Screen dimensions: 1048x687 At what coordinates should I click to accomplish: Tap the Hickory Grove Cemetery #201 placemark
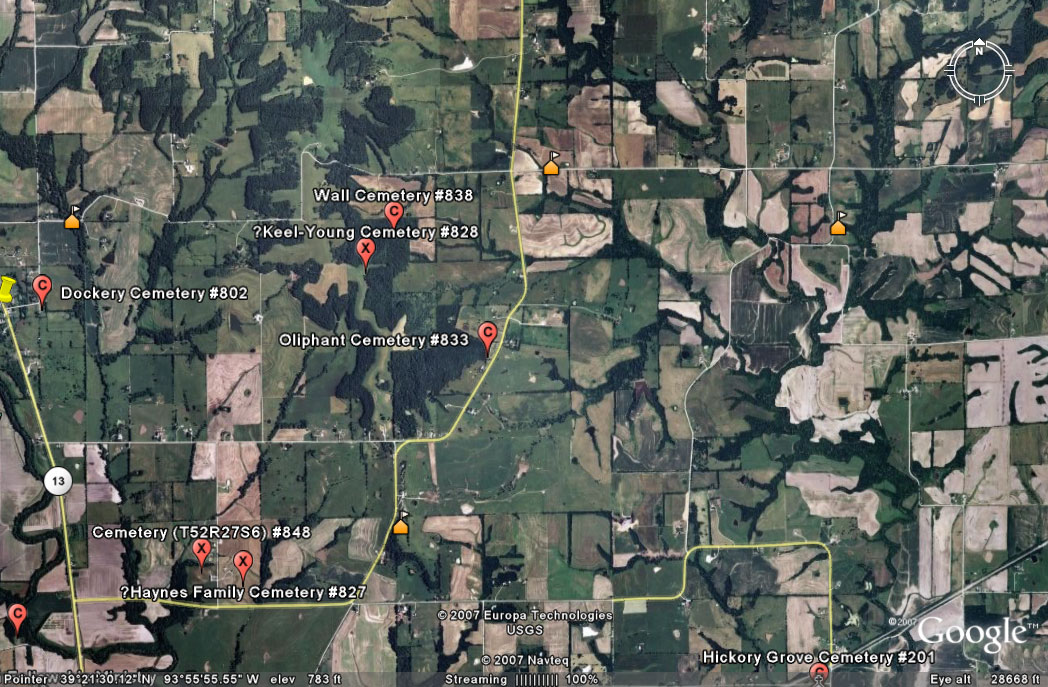pos(819,673)
